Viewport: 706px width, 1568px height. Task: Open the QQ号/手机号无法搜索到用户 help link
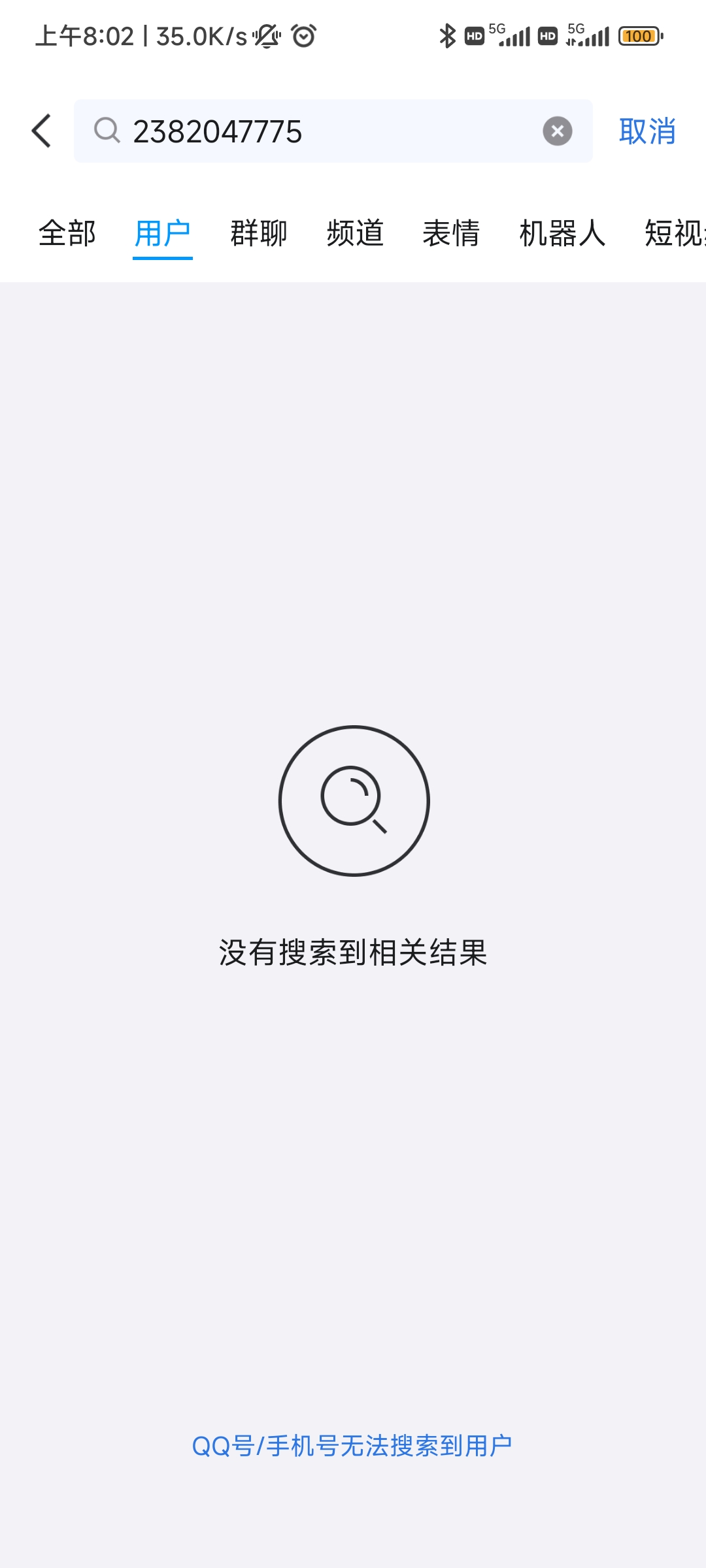352,1446
